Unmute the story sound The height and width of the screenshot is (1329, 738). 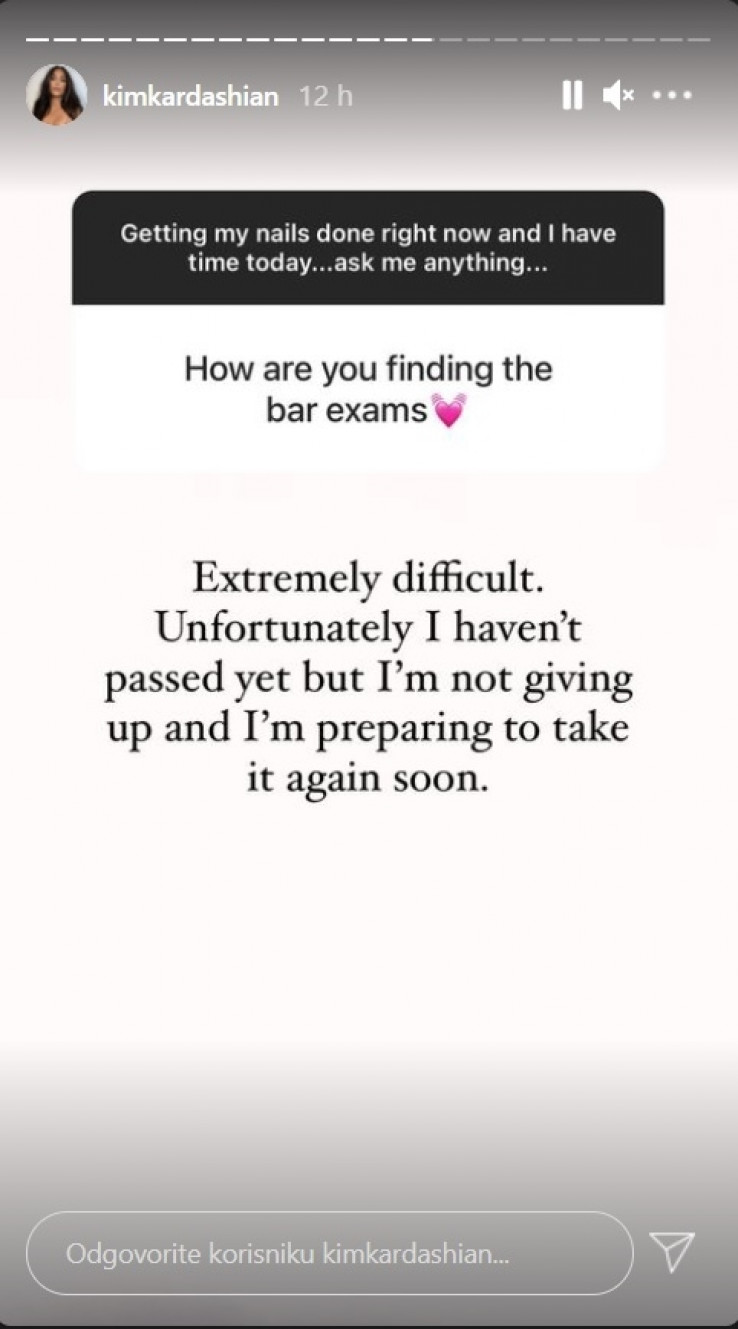pos(618,96)
